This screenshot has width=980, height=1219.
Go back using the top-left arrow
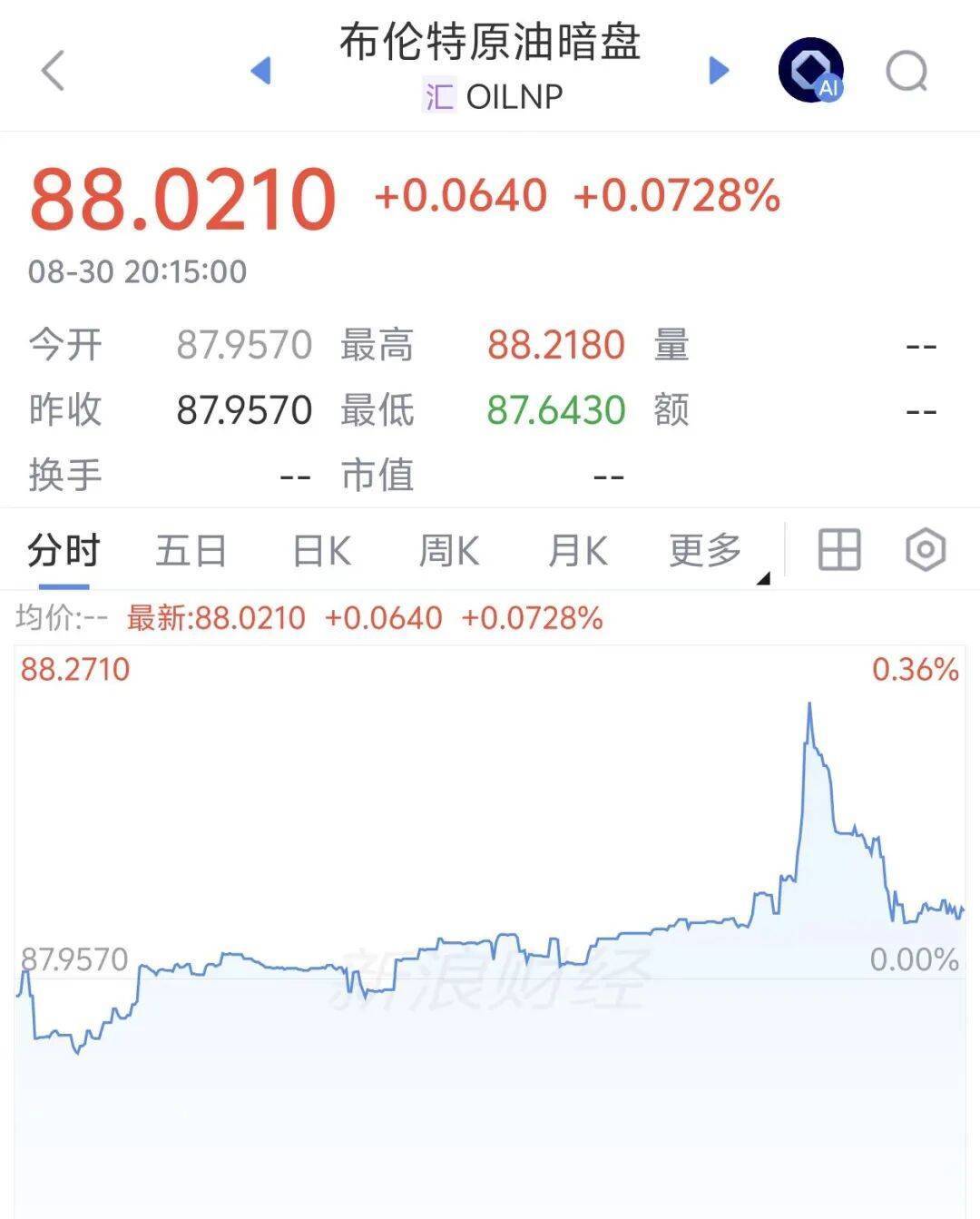click(54, 70)
